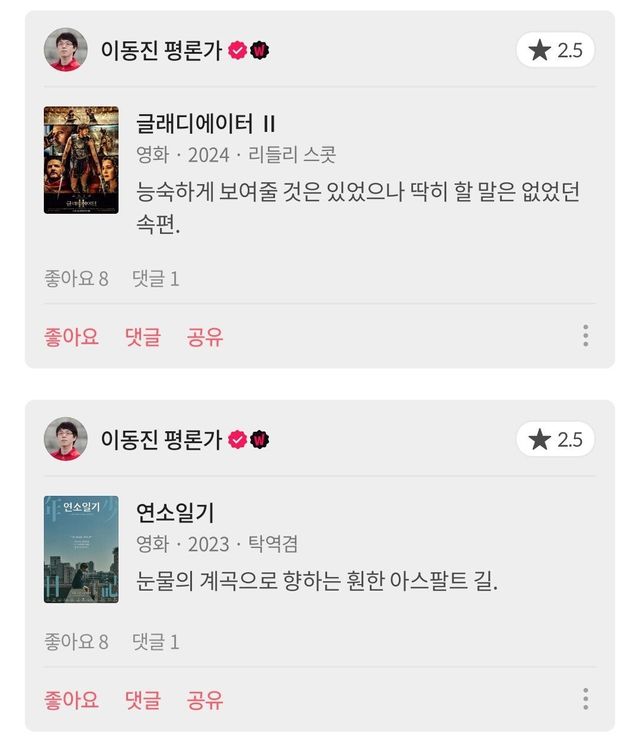Open more options on 연소일기 review
Image resolution: width=640 pixels, height=741 pixels.
585,698
